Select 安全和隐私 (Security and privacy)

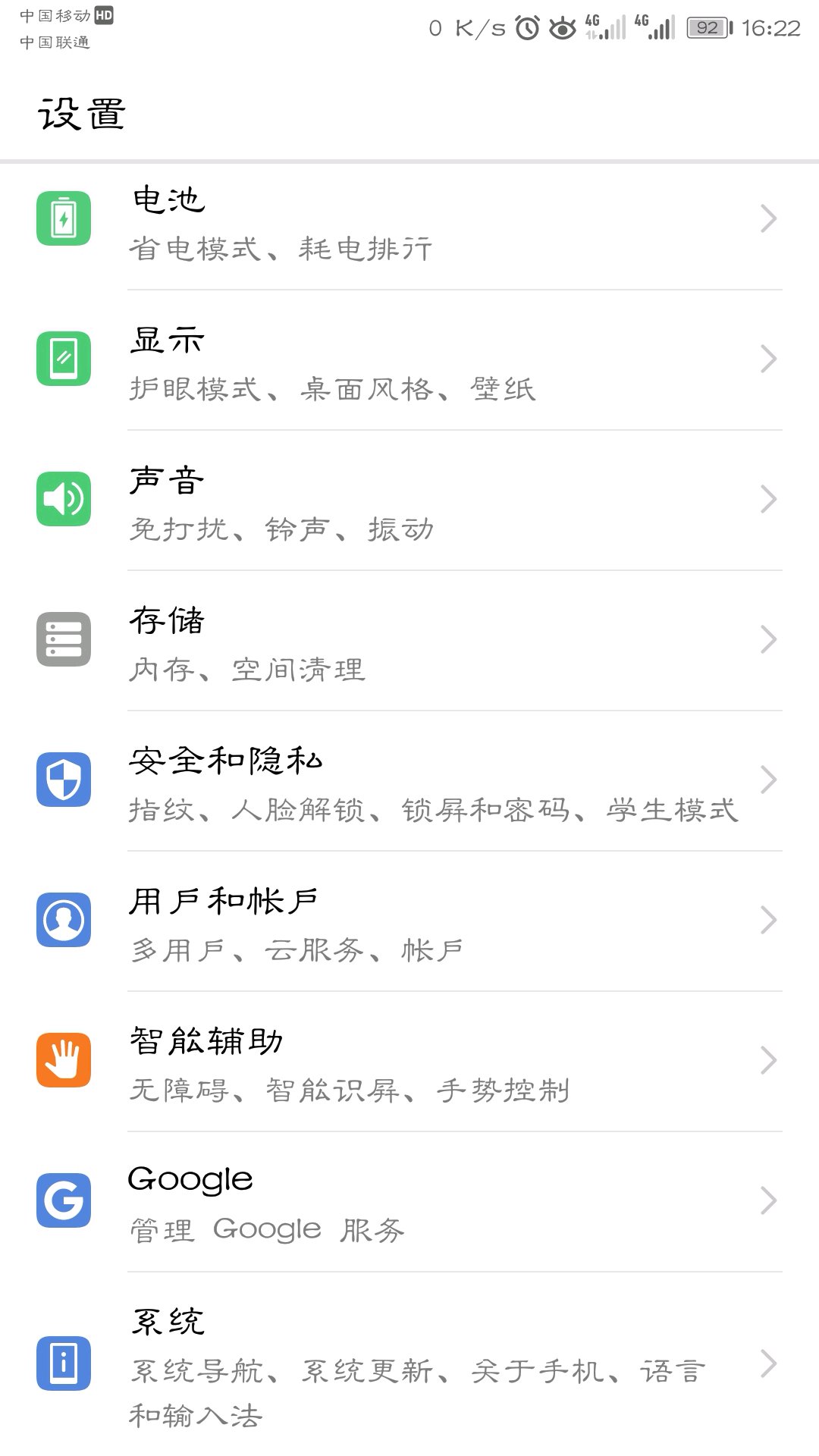409,781
